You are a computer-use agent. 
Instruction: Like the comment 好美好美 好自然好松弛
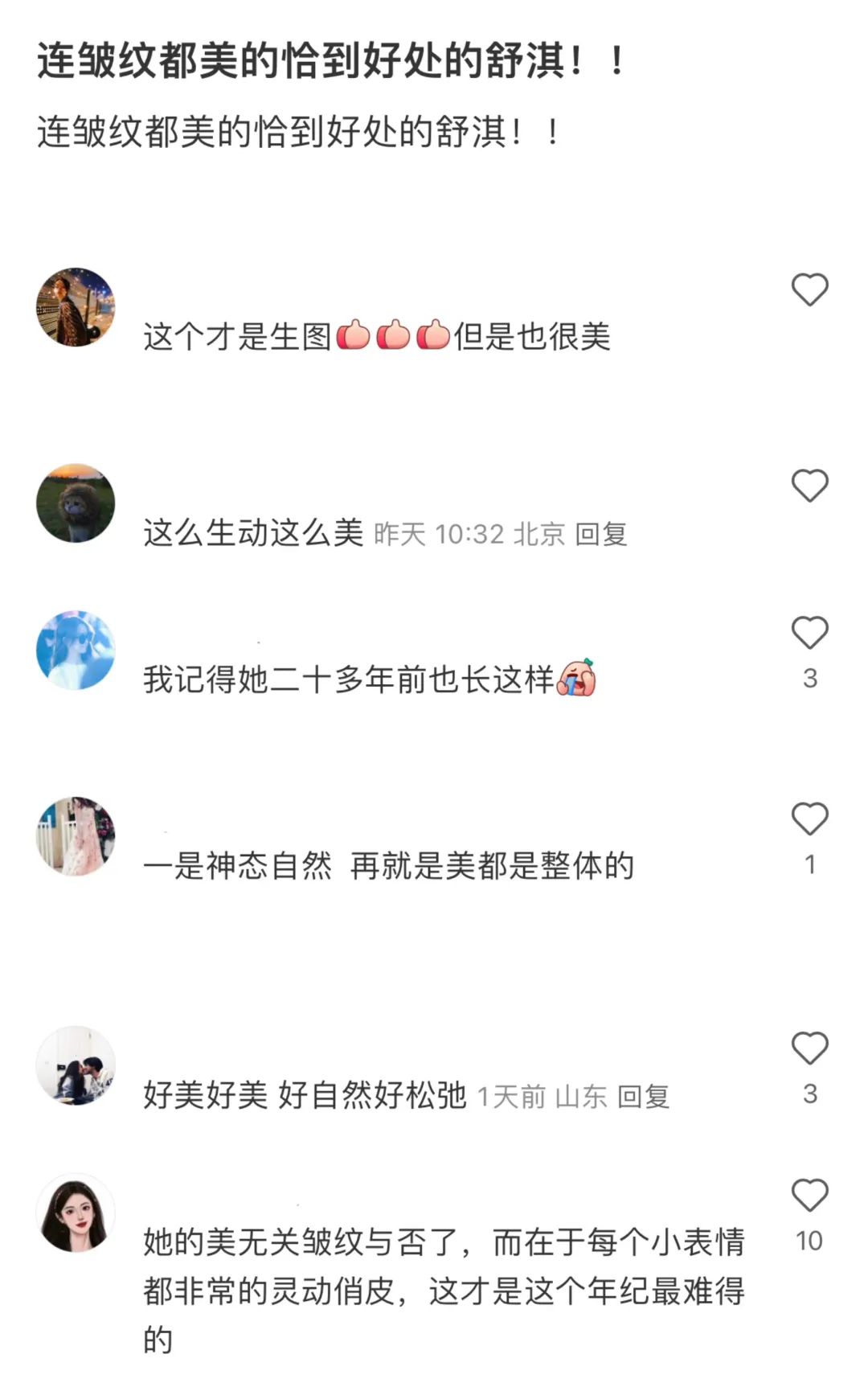pos(809,1049)
